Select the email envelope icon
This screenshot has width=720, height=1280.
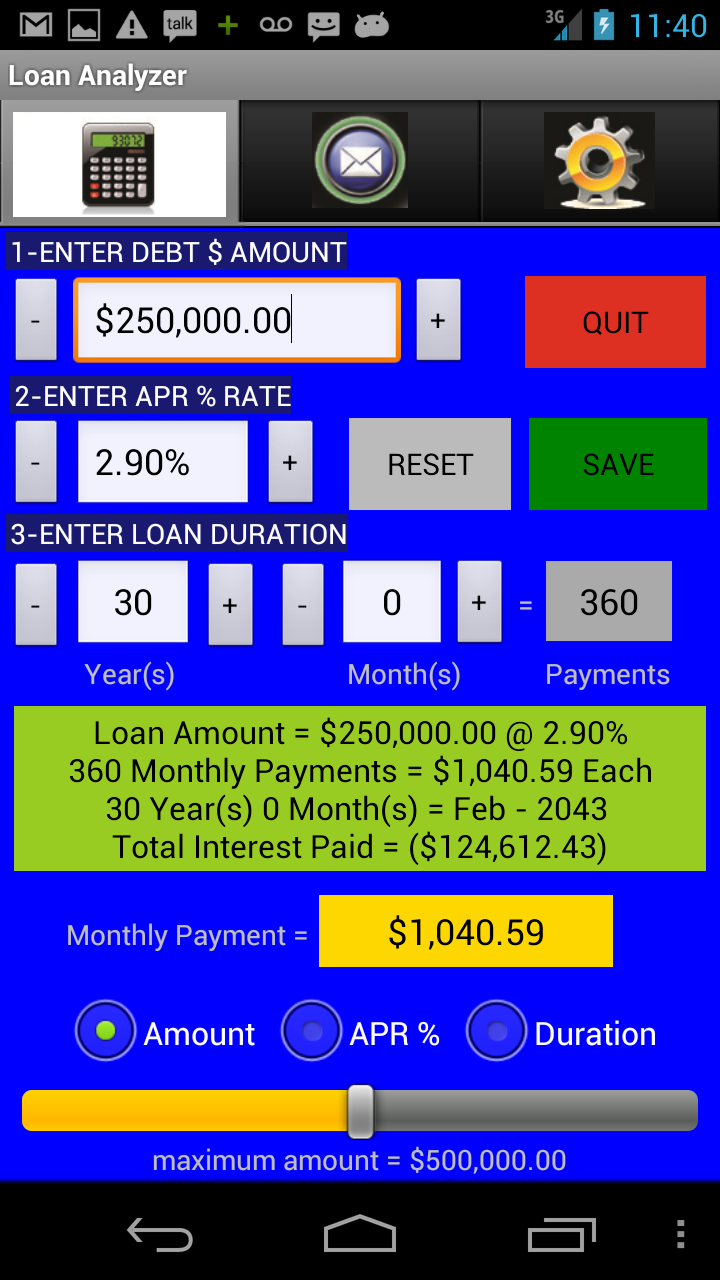click(359, 160)
